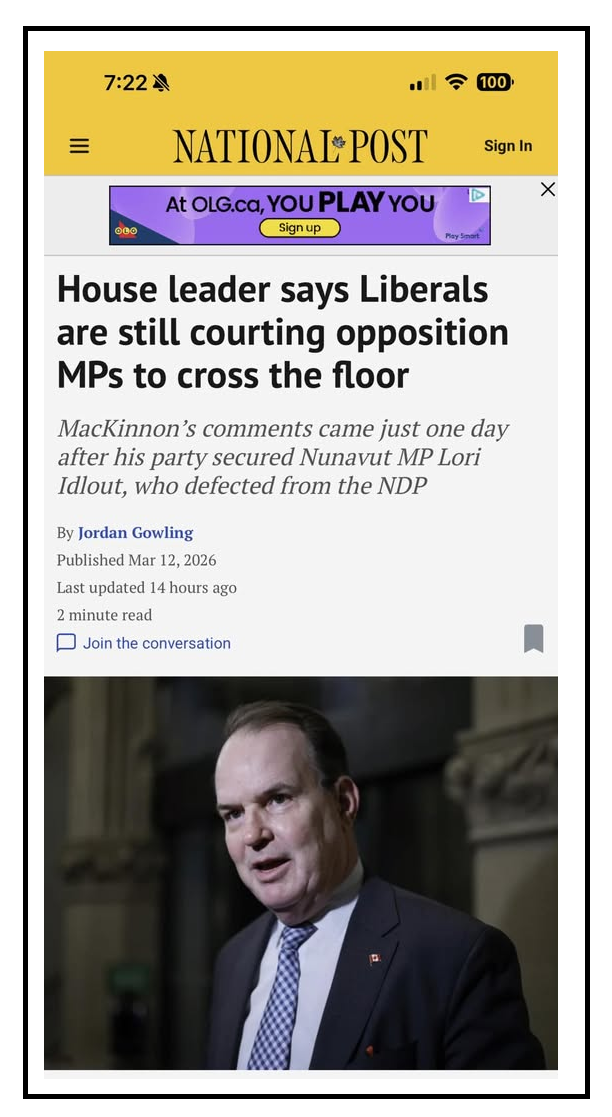Dismiss the OLG.ca ad banner
The width and height of the screenshot is (612, 1117).
click(x=547, y=190)
